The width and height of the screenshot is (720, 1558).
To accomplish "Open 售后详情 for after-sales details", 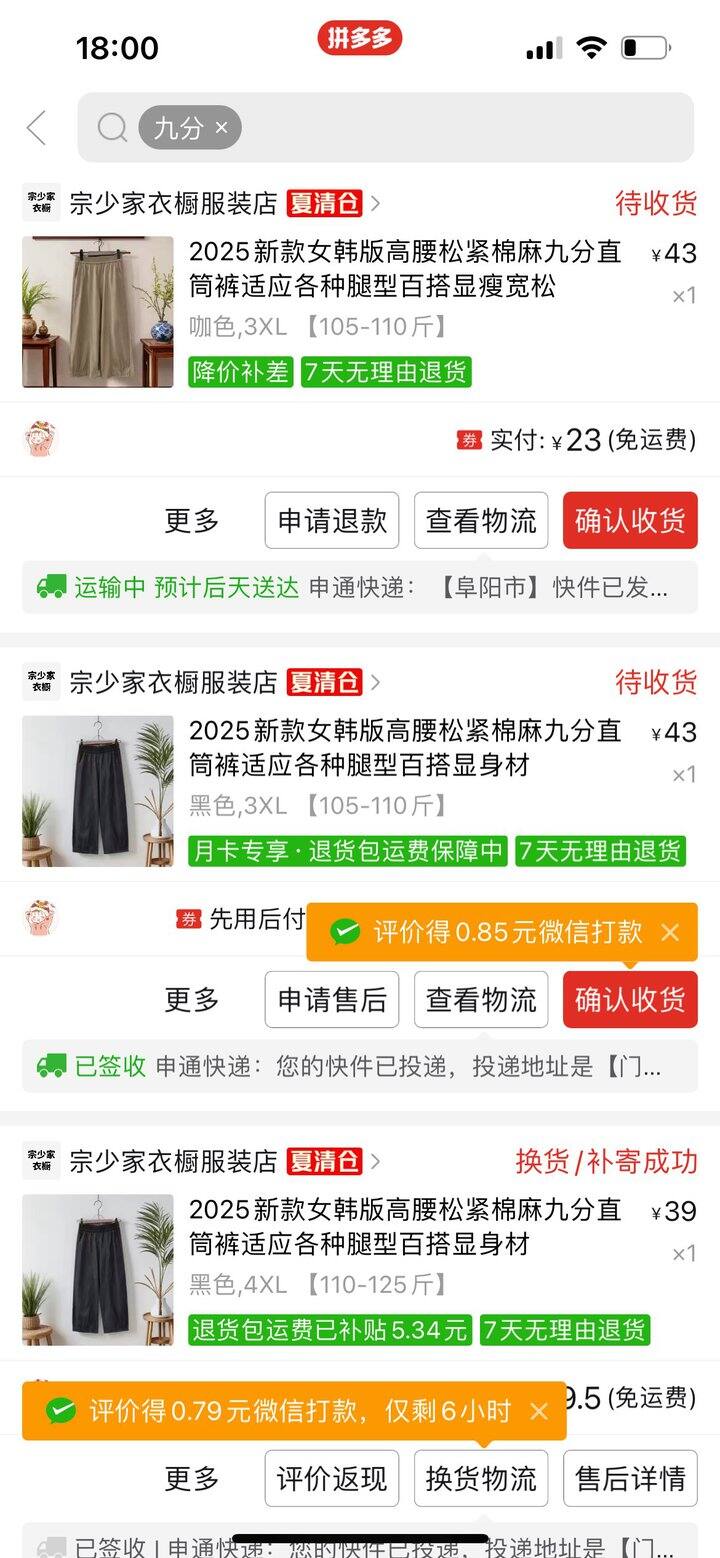I will 630,1478.
